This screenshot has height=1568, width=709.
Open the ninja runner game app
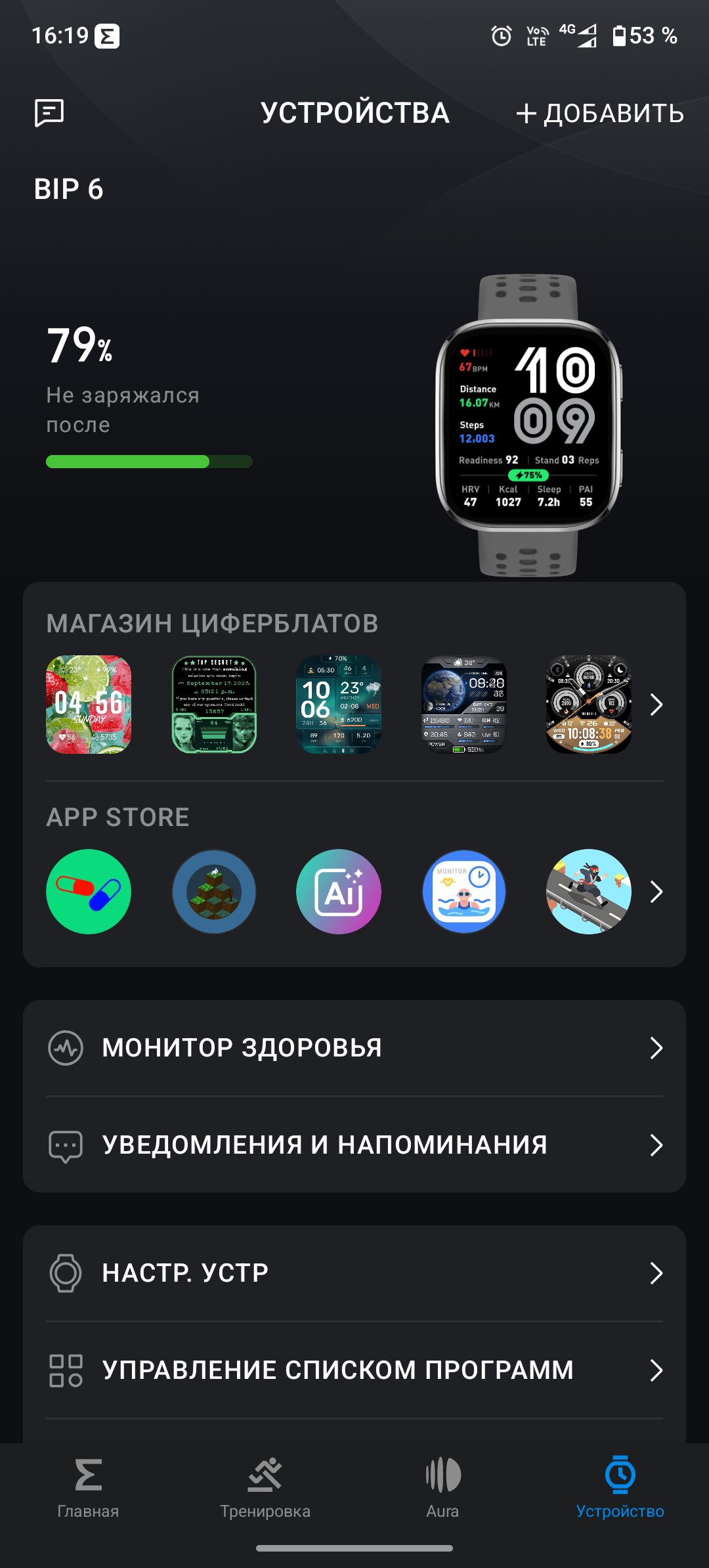coord(589,892)
